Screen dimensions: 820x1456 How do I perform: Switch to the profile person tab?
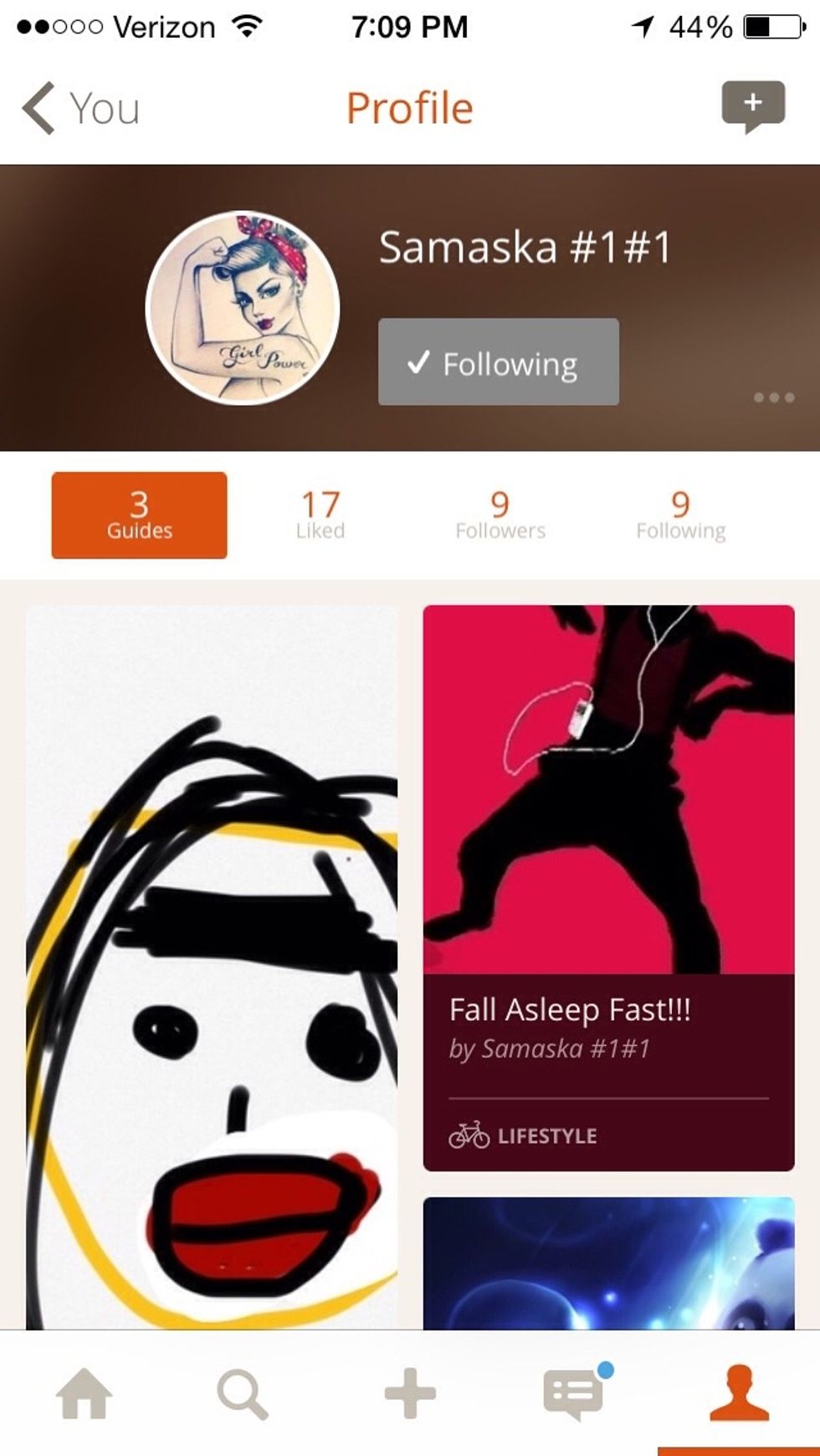[x=738, y=1393]
